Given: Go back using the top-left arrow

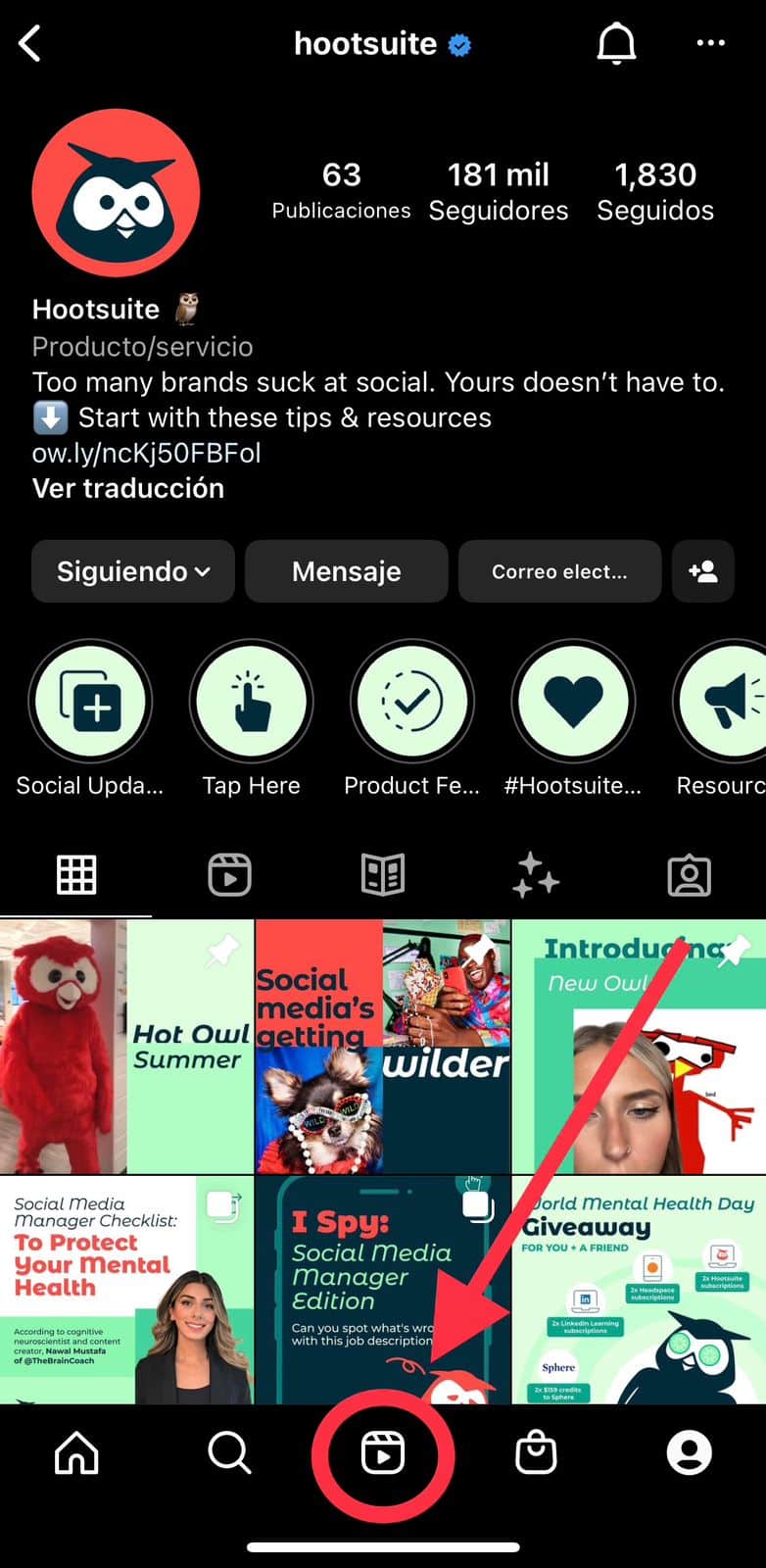Looking at the screenshot, I should (x=30, y=44).
